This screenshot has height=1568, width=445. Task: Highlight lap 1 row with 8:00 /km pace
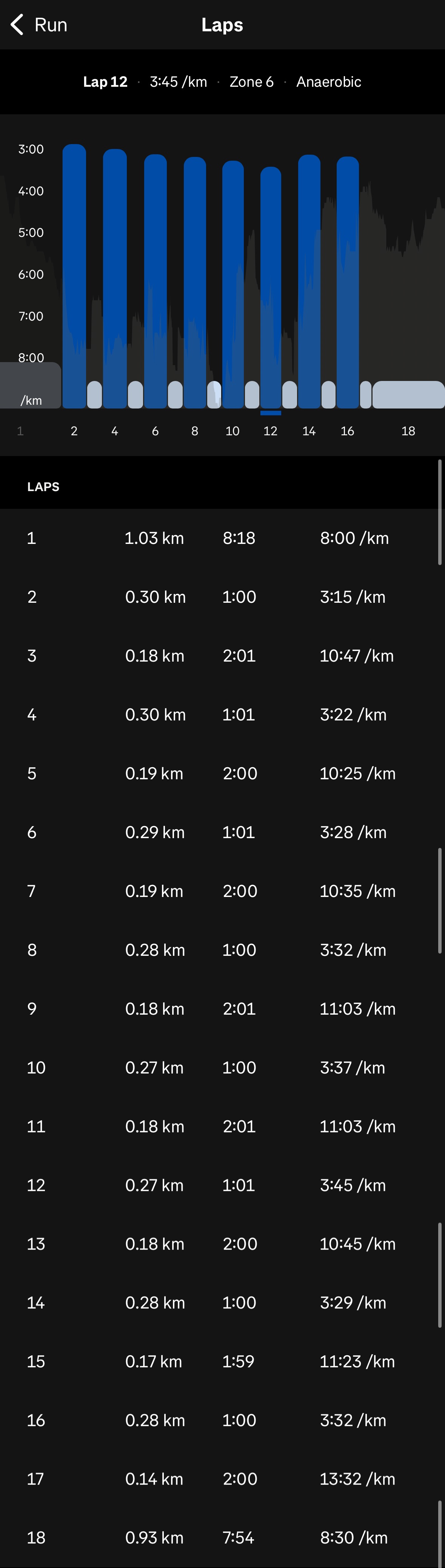coord(222,538)
